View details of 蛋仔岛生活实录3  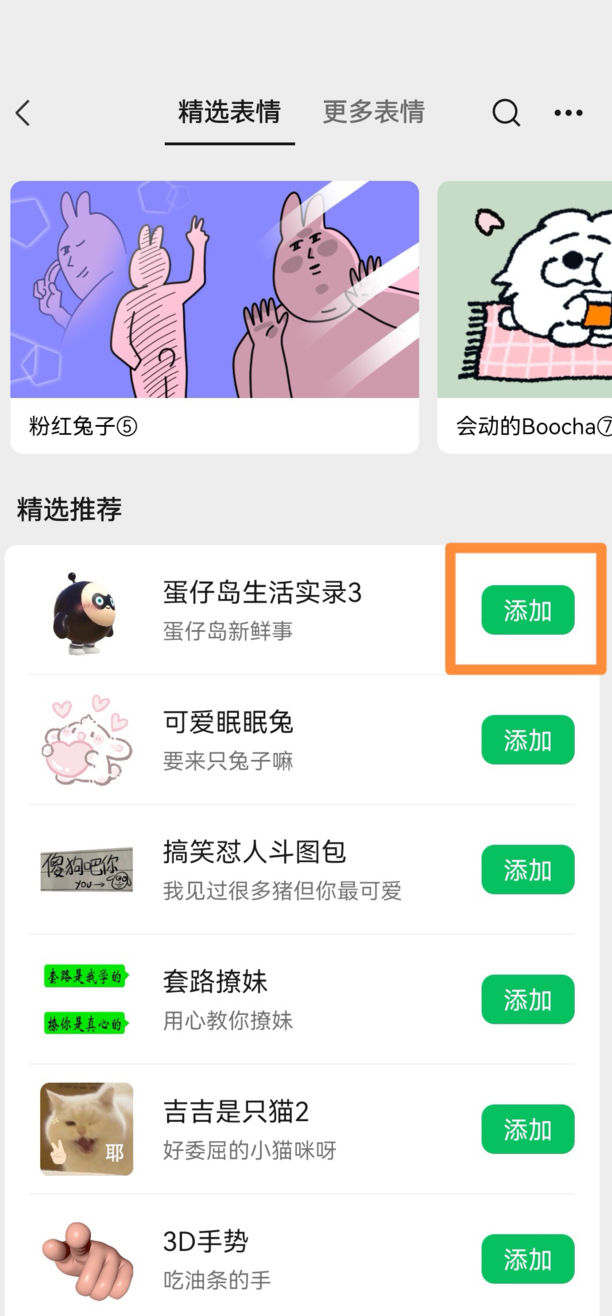(262, 610)
